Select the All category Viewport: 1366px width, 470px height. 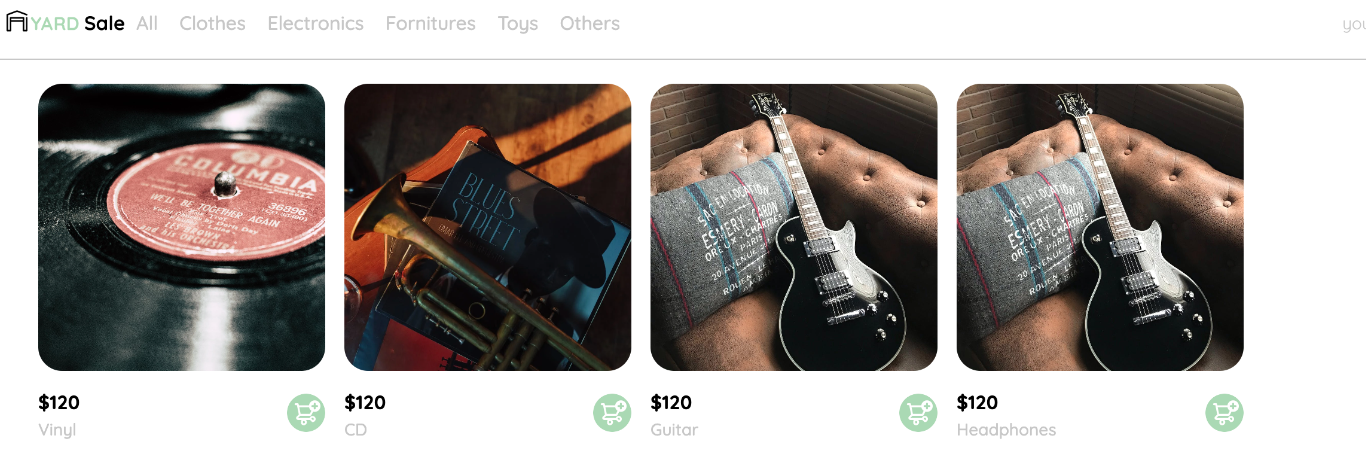coord(147,23)
